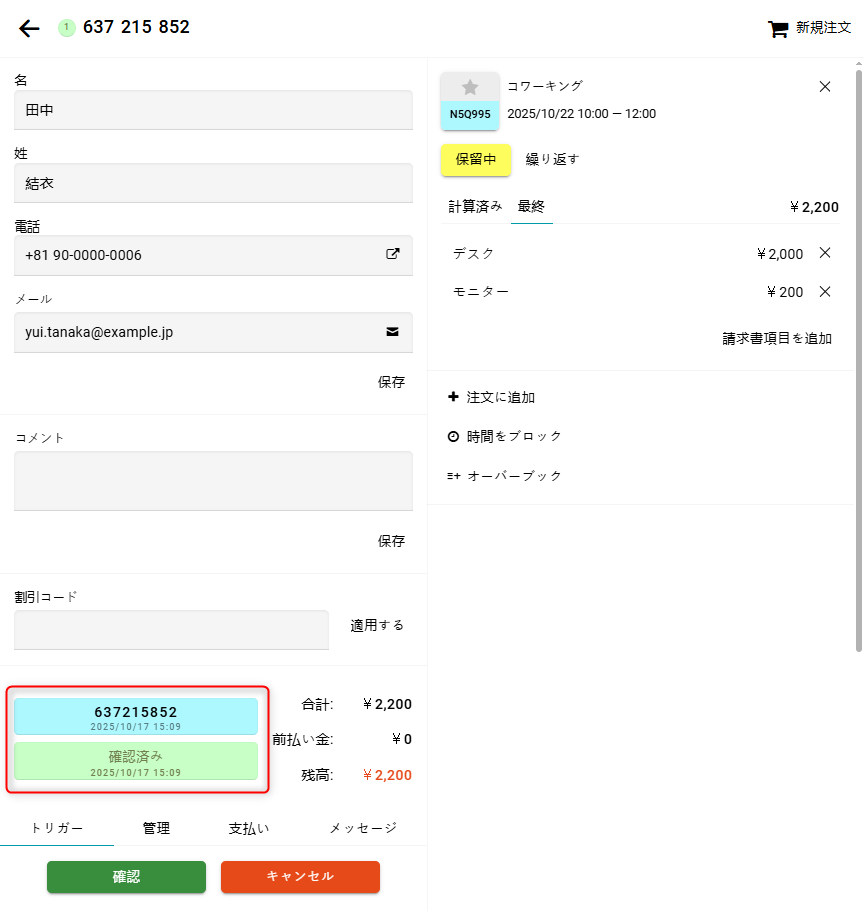This screenshot has height=911, width=864.
Task: Edit the 姓 last name field
Action: click(213, 183)
